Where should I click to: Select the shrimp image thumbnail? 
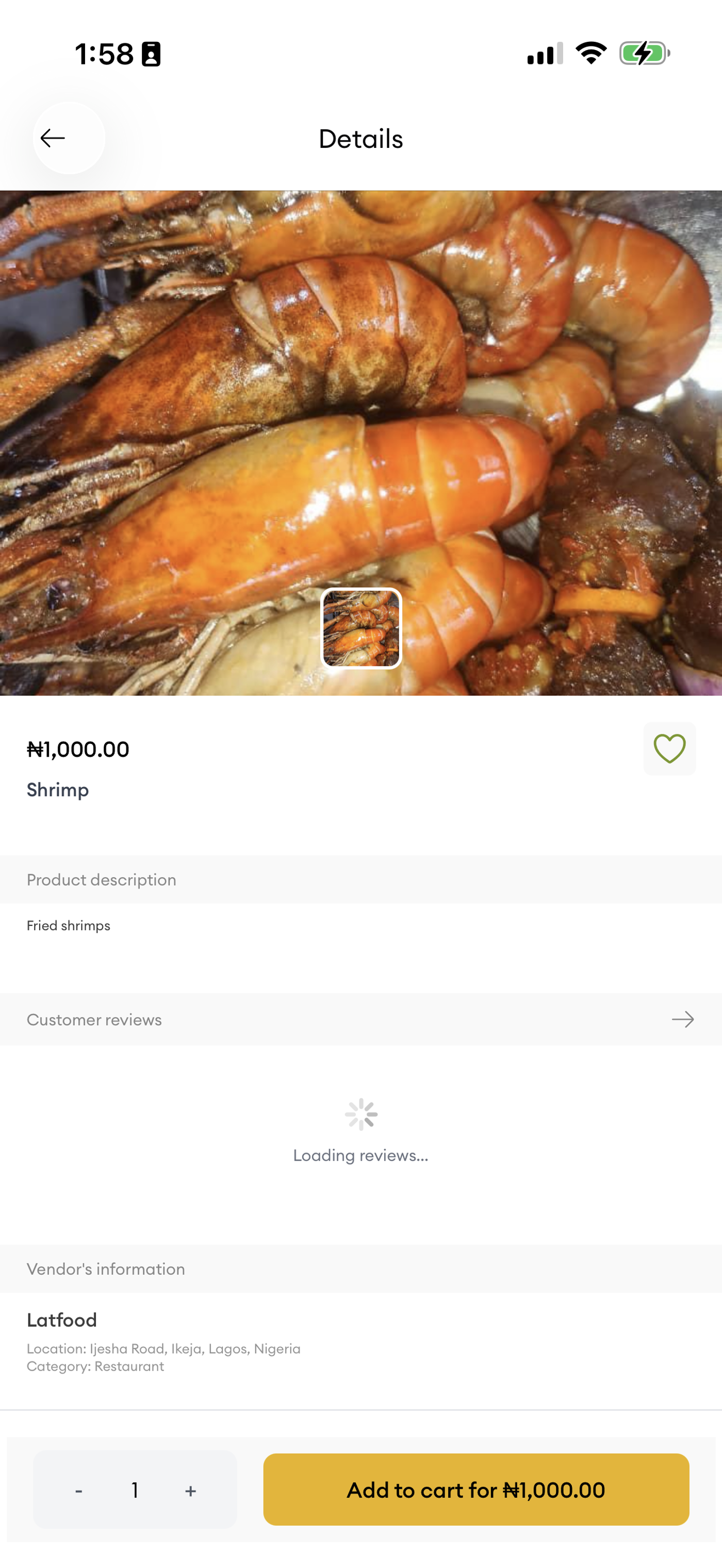[x=360, y=629]
